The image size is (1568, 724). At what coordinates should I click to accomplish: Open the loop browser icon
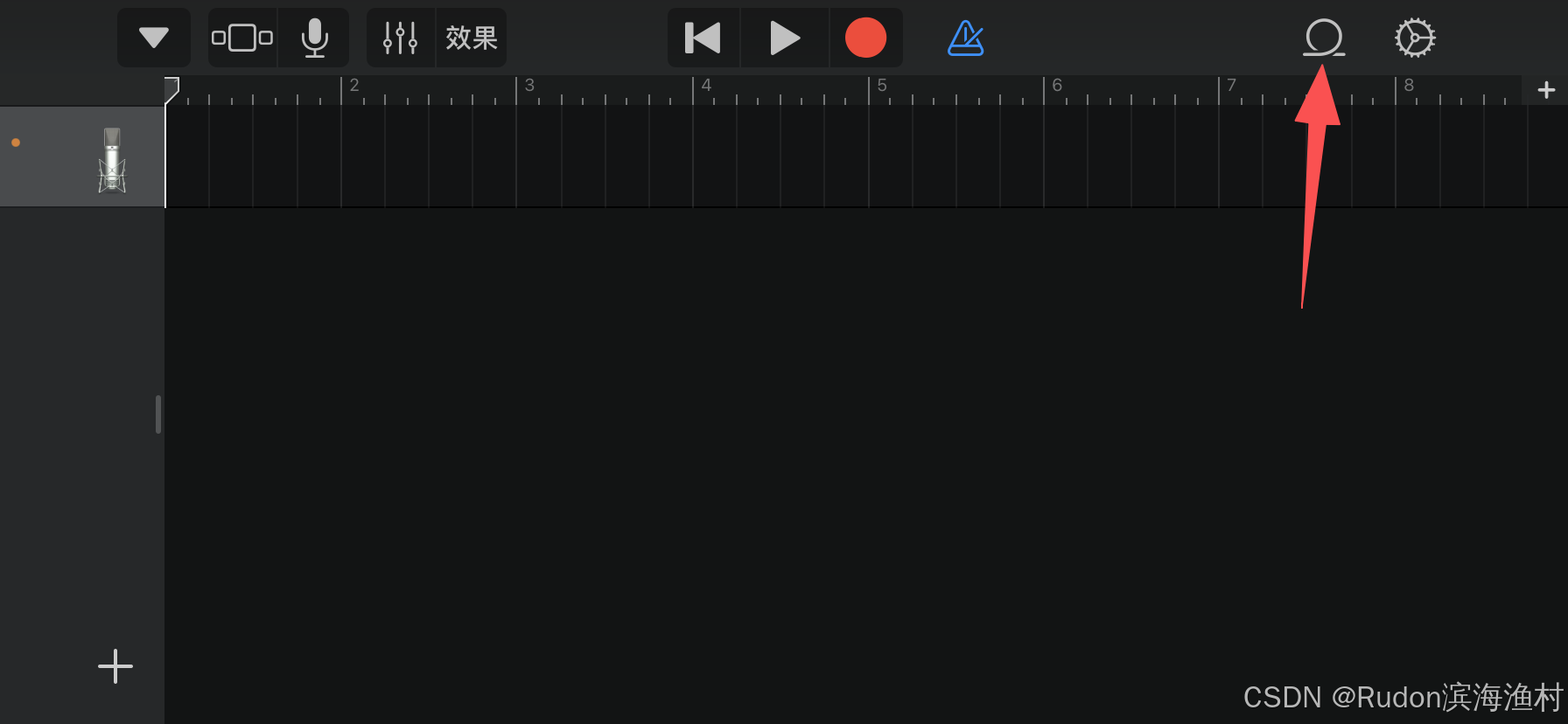1324,38
